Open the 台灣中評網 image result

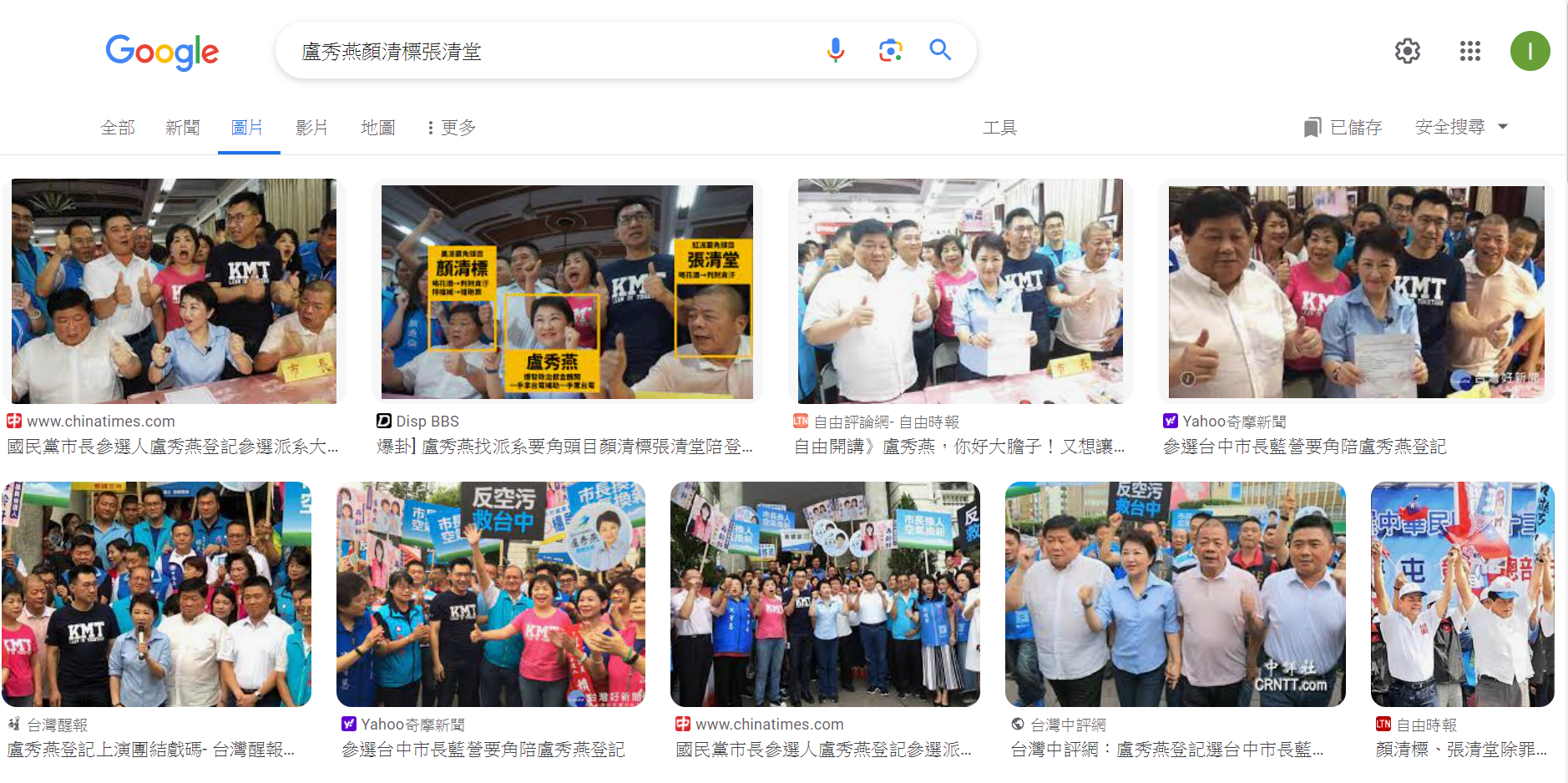(1175, 594)
